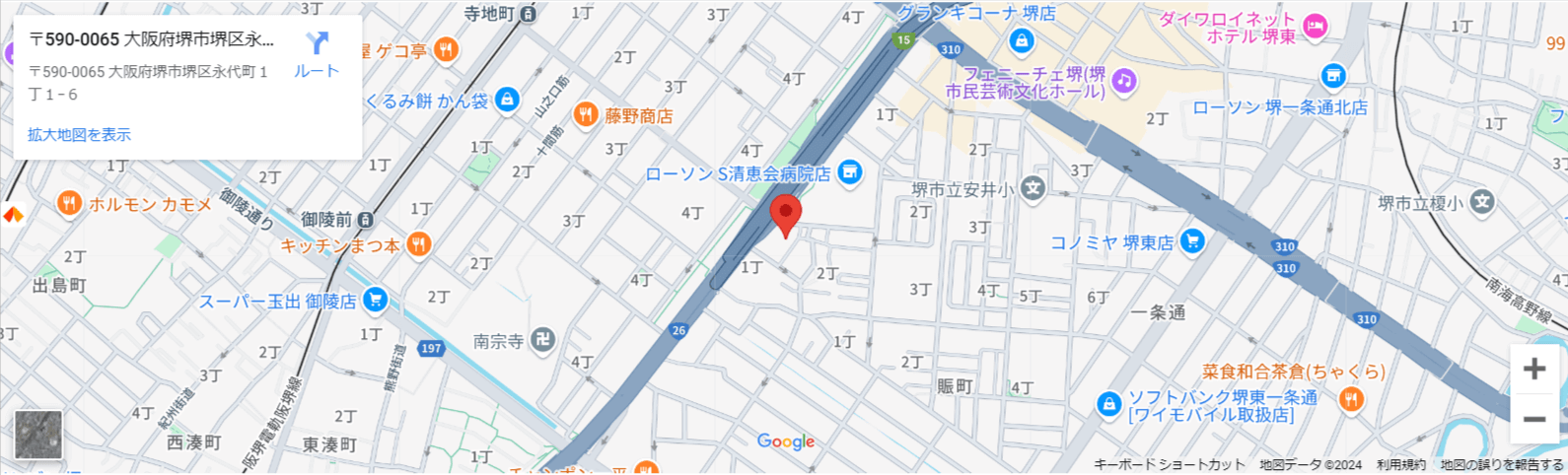Viewport: 1568px width, 475px height.
Task: Zoom in with the plus button
Action: tap(1533, 369)
